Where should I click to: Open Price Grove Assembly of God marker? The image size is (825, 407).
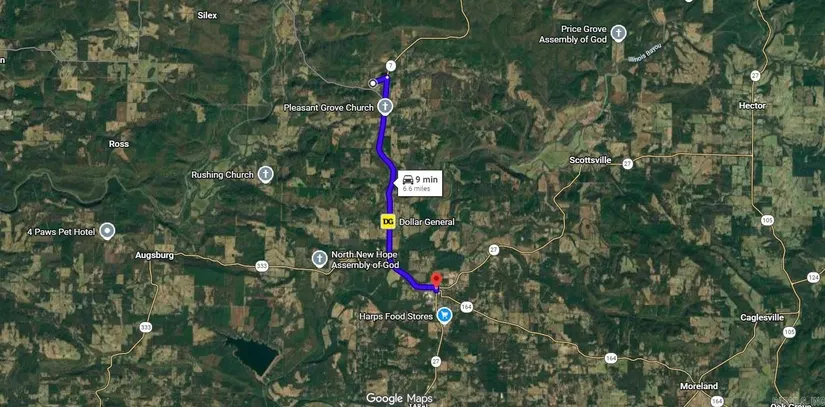(x=618, y=34)
